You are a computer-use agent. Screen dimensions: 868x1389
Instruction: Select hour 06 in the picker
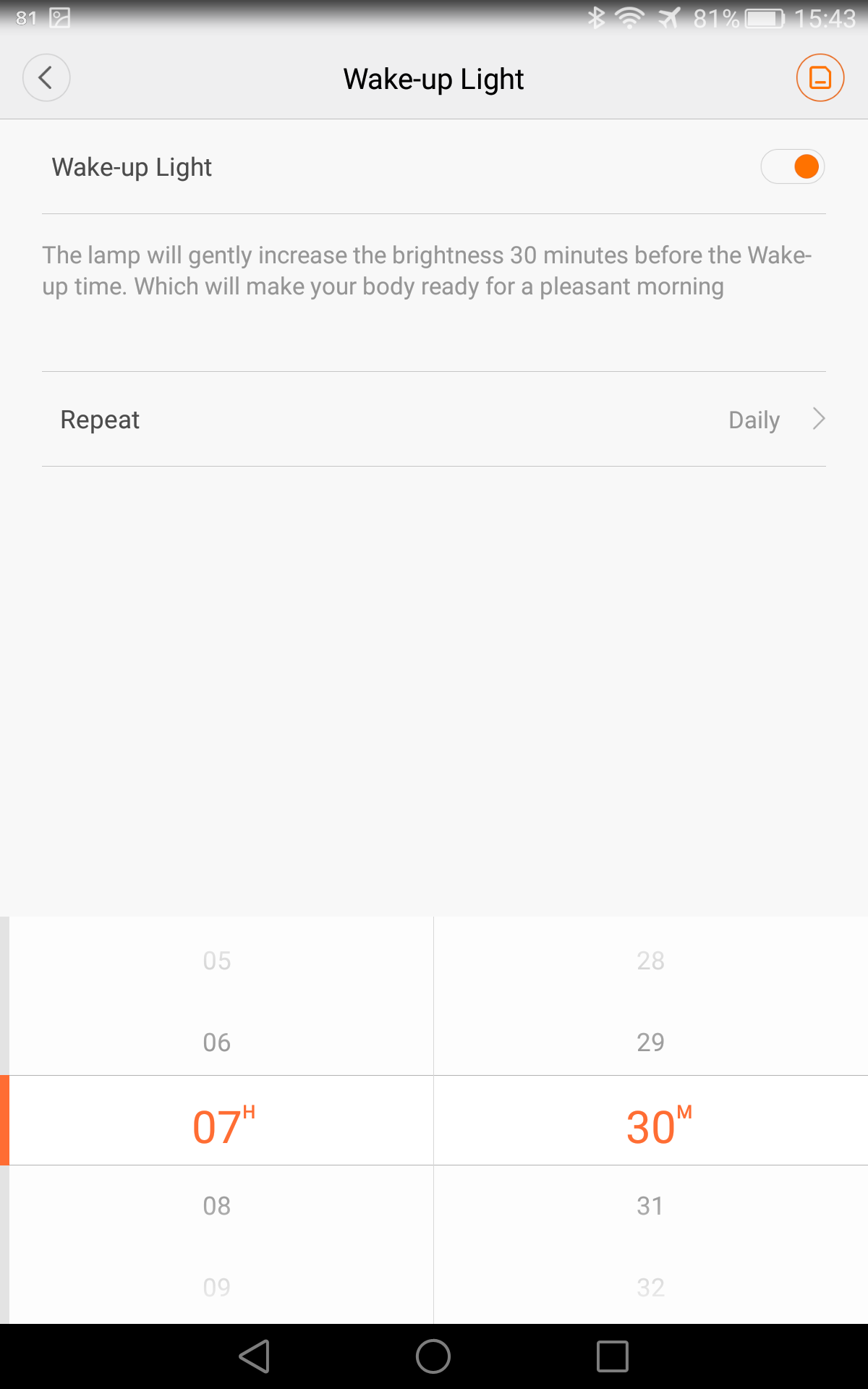coord(216,1042)
